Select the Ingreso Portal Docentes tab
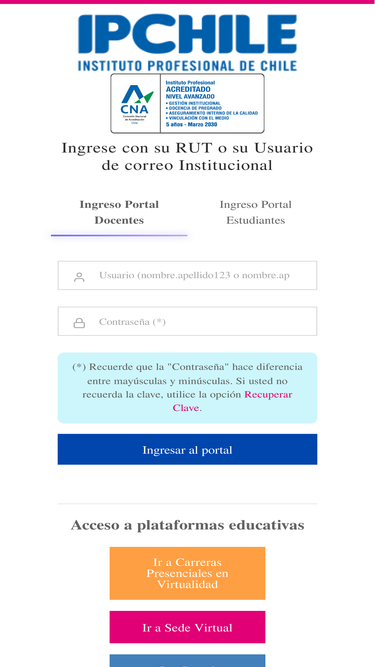 [119, 212]
